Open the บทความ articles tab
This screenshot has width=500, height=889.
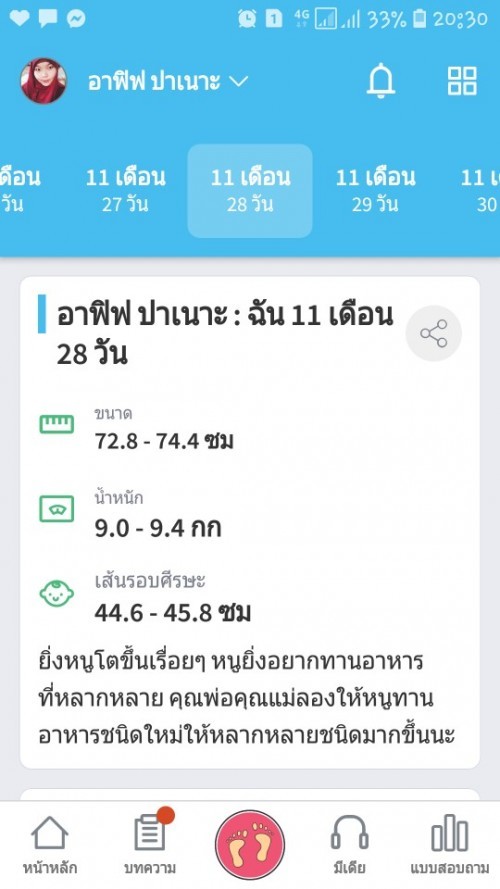(x=150, y=845)
